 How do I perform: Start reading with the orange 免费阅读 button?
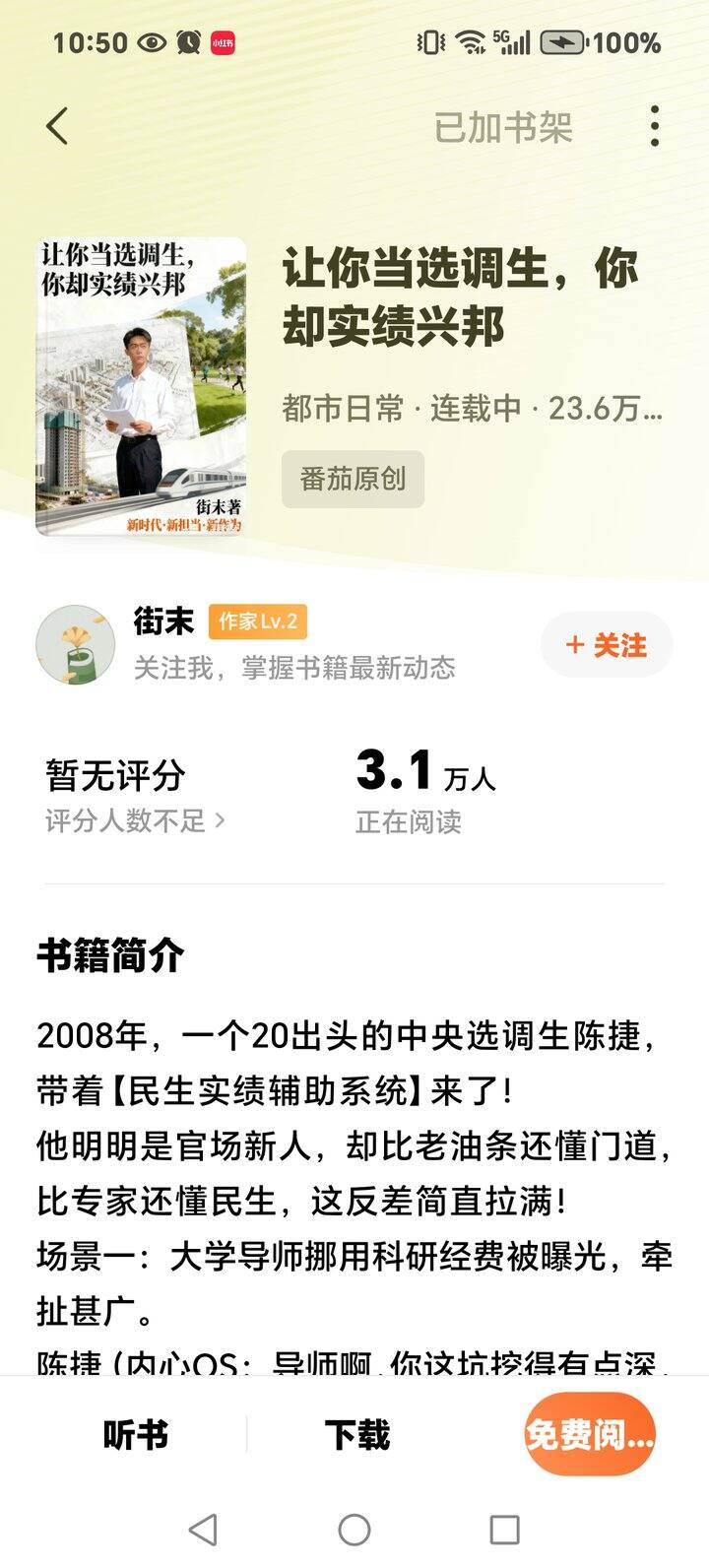589,1435
